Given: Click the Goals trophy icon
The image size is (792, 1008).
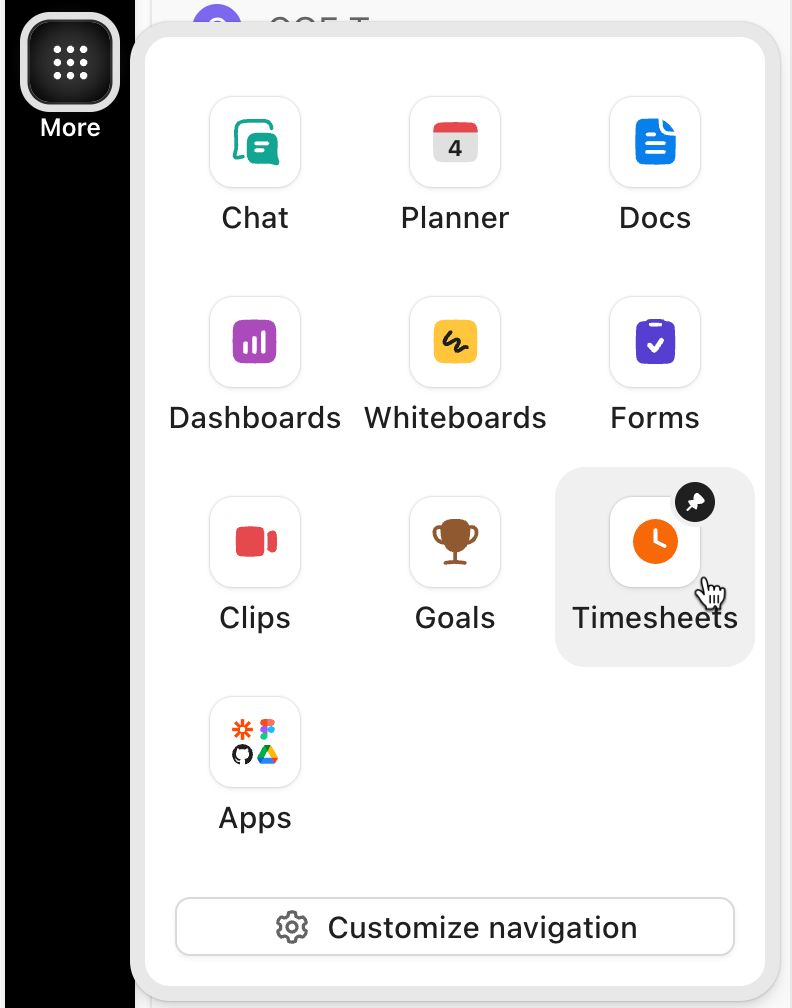Looking at the screenshot, I should (454, 542).
